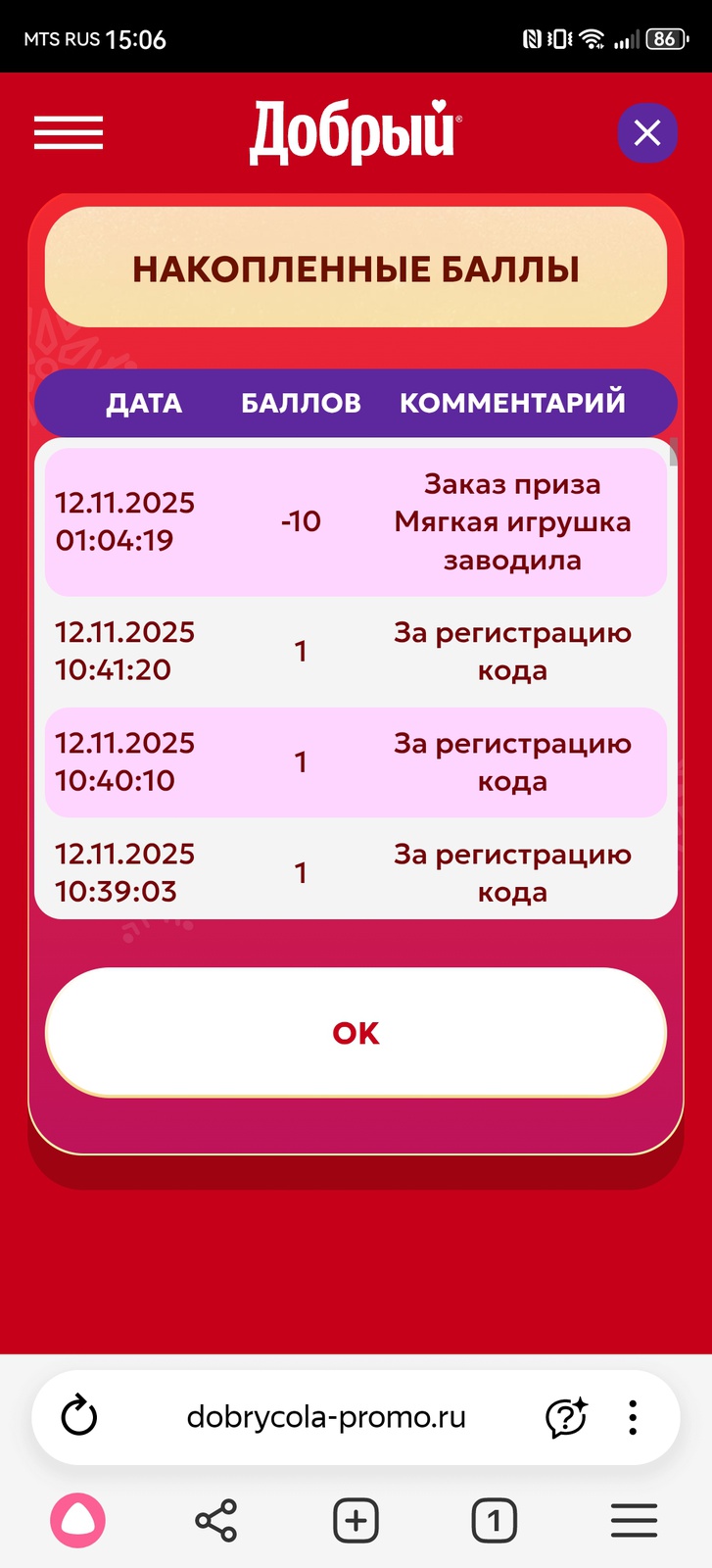The height and width of the screenshot is (1568, 712).
Task: Close the accumulated points dialog
Action: click(646, 132)
